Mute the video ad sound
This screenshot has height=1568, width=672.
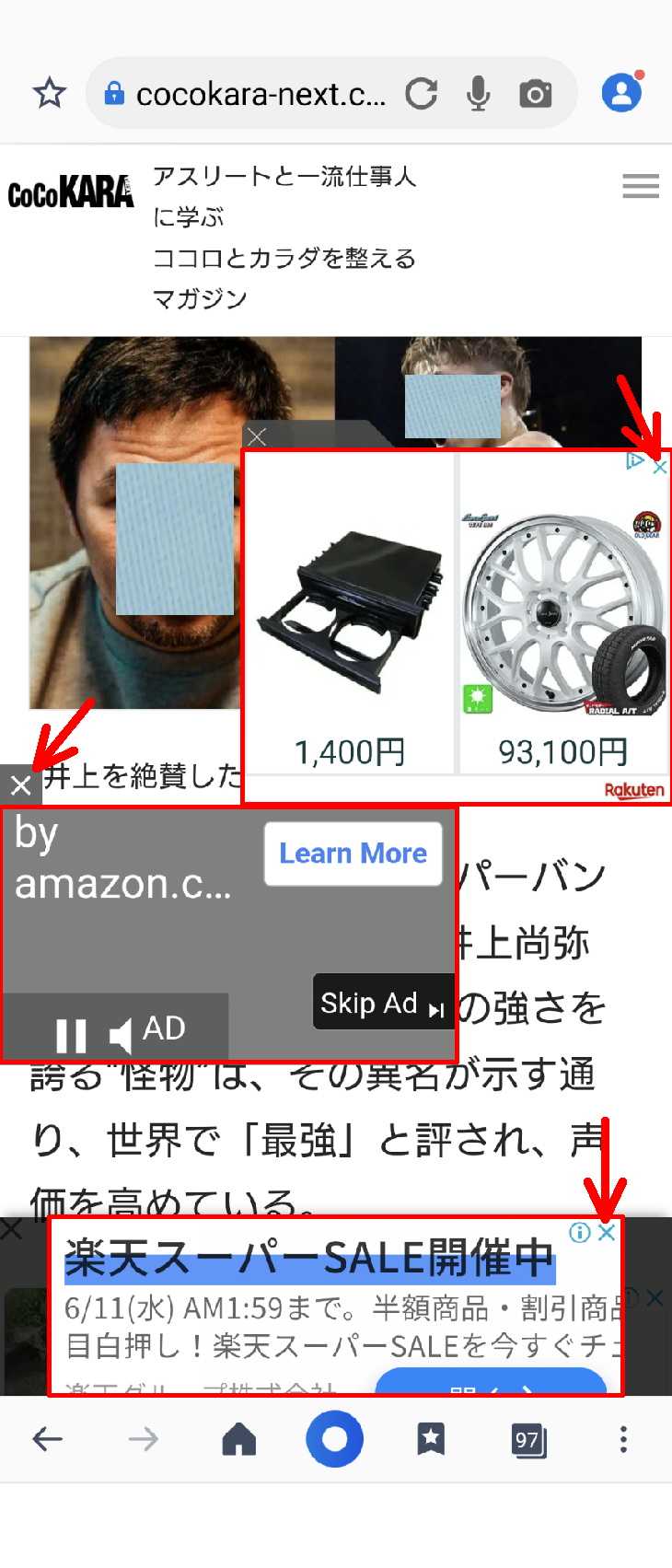coord(121,1035)
